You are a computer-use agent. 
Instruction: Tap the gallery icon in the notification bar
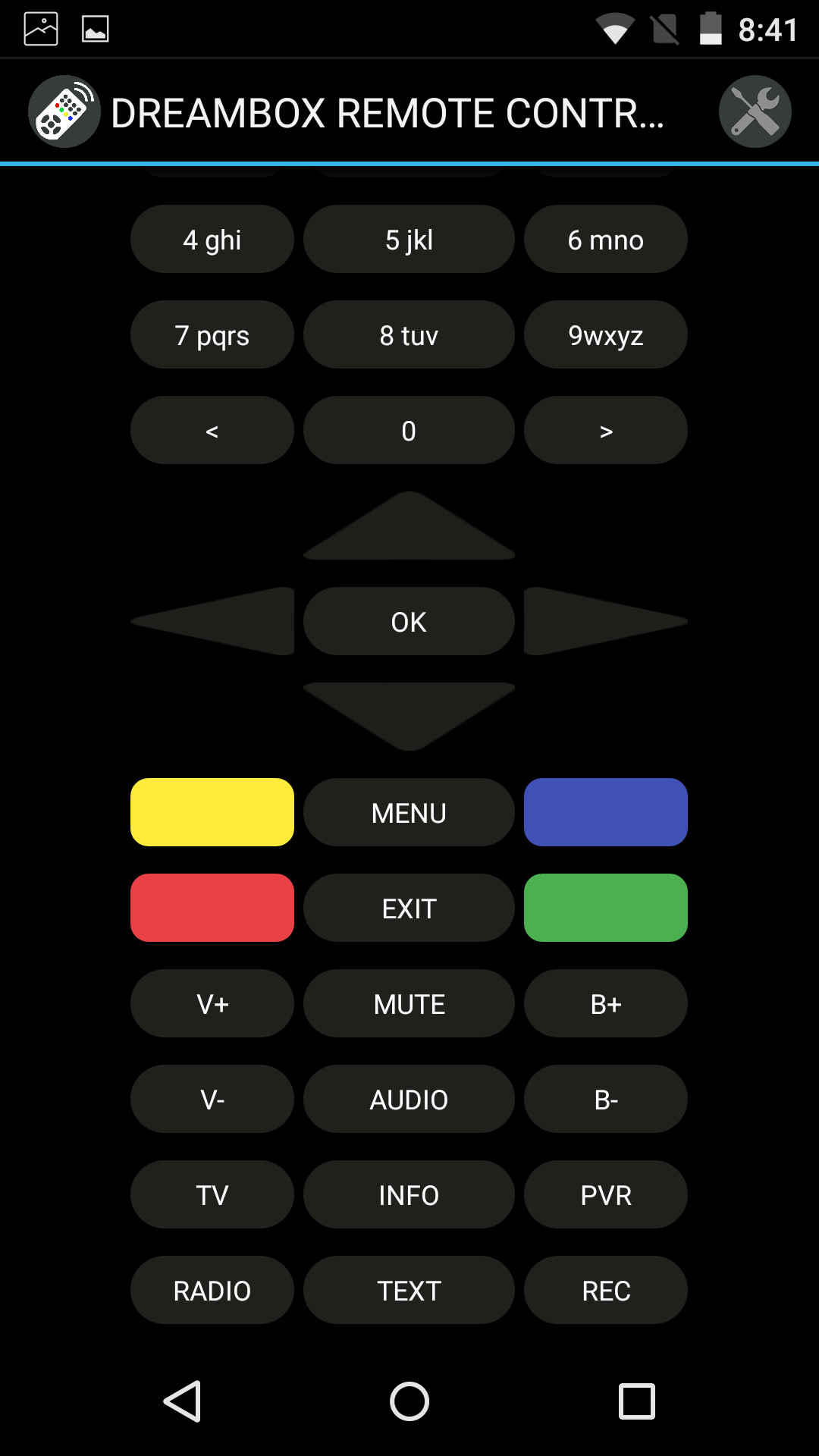40,28
